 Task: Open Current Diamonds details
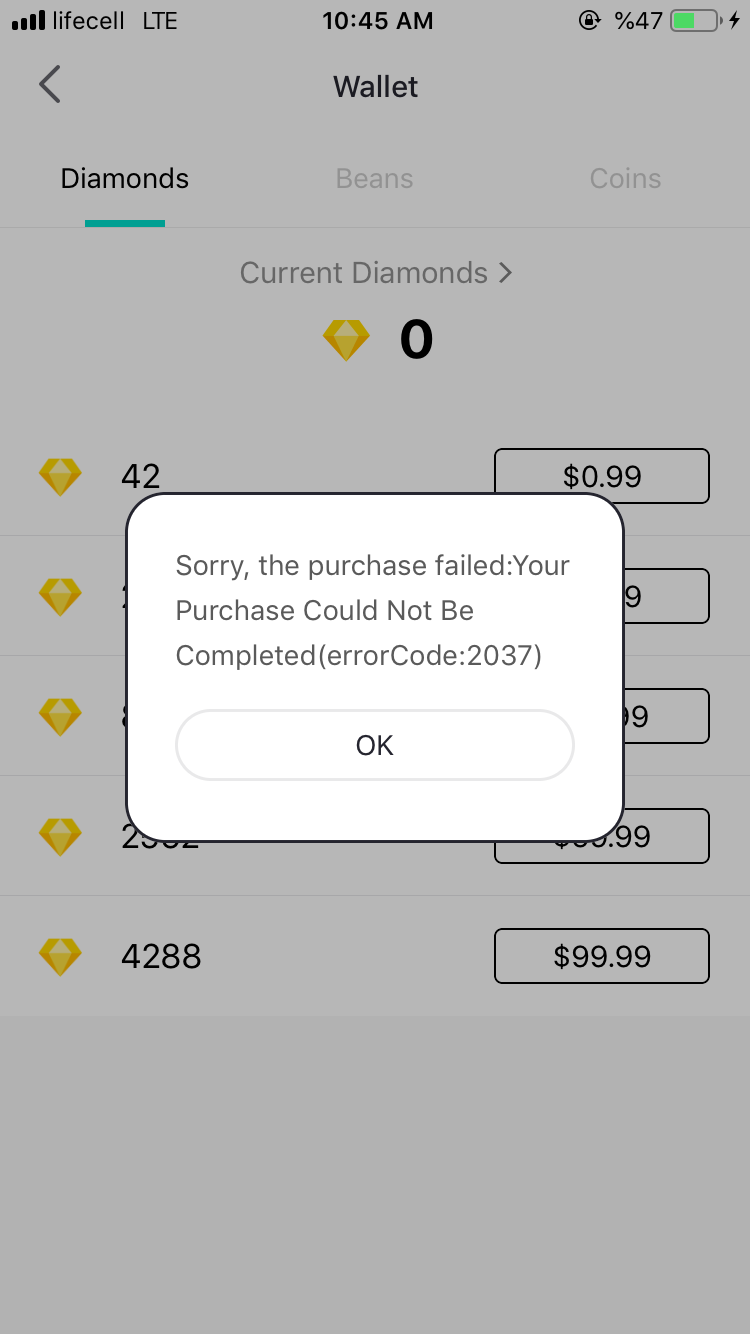pos(375,273)
